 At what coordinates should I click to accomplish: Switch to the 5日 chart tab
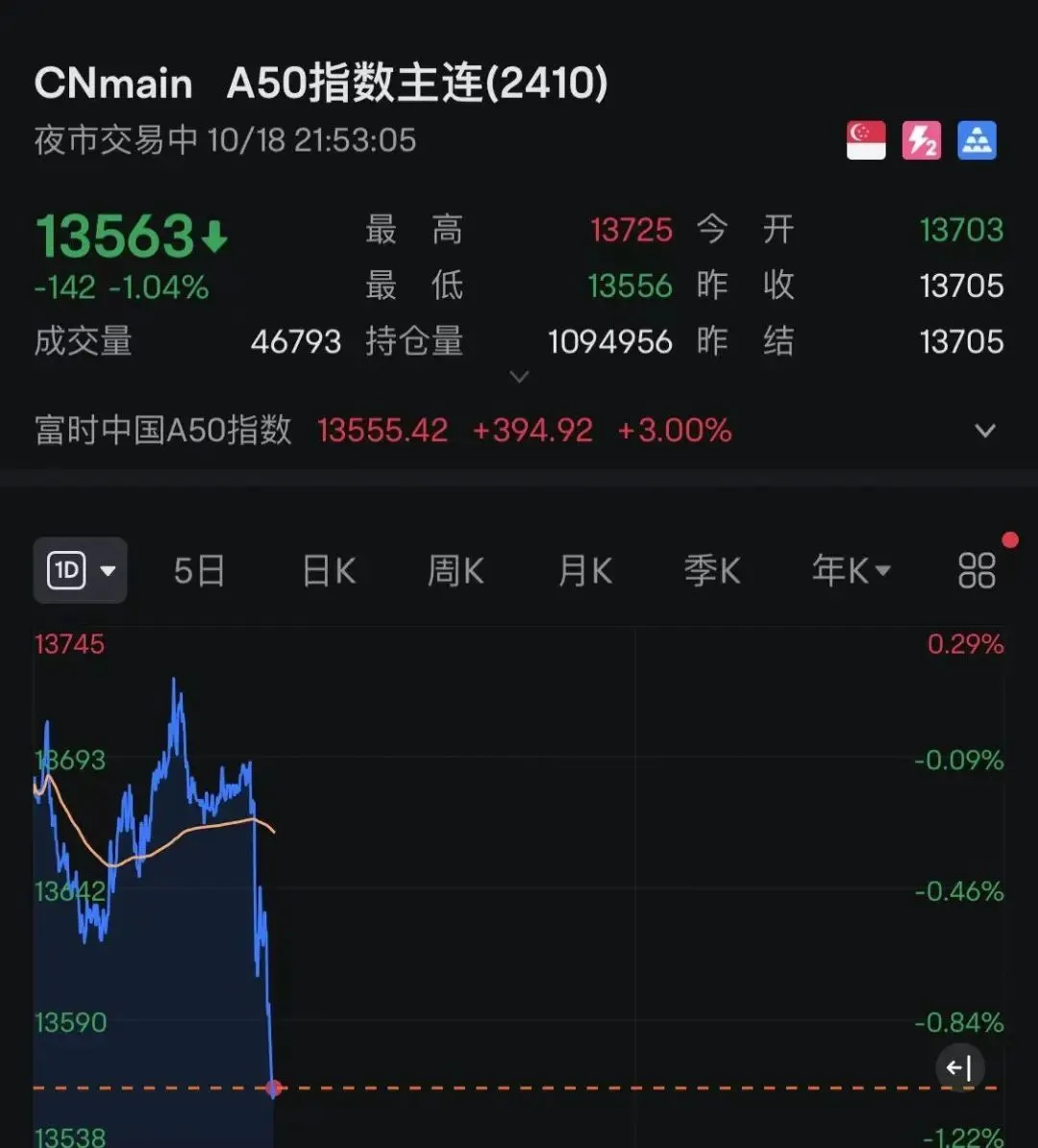199,571
